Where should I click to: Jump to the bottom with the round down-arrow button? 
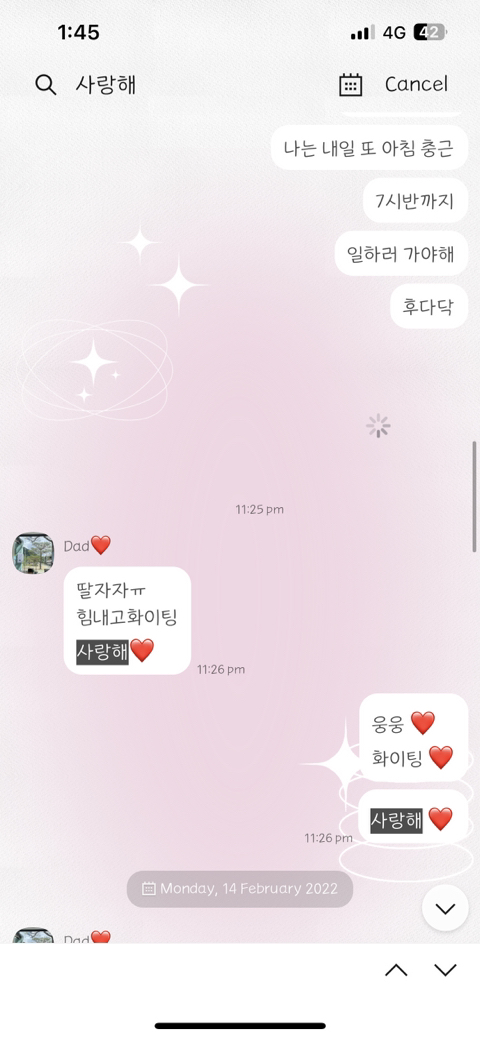[445, 908]
